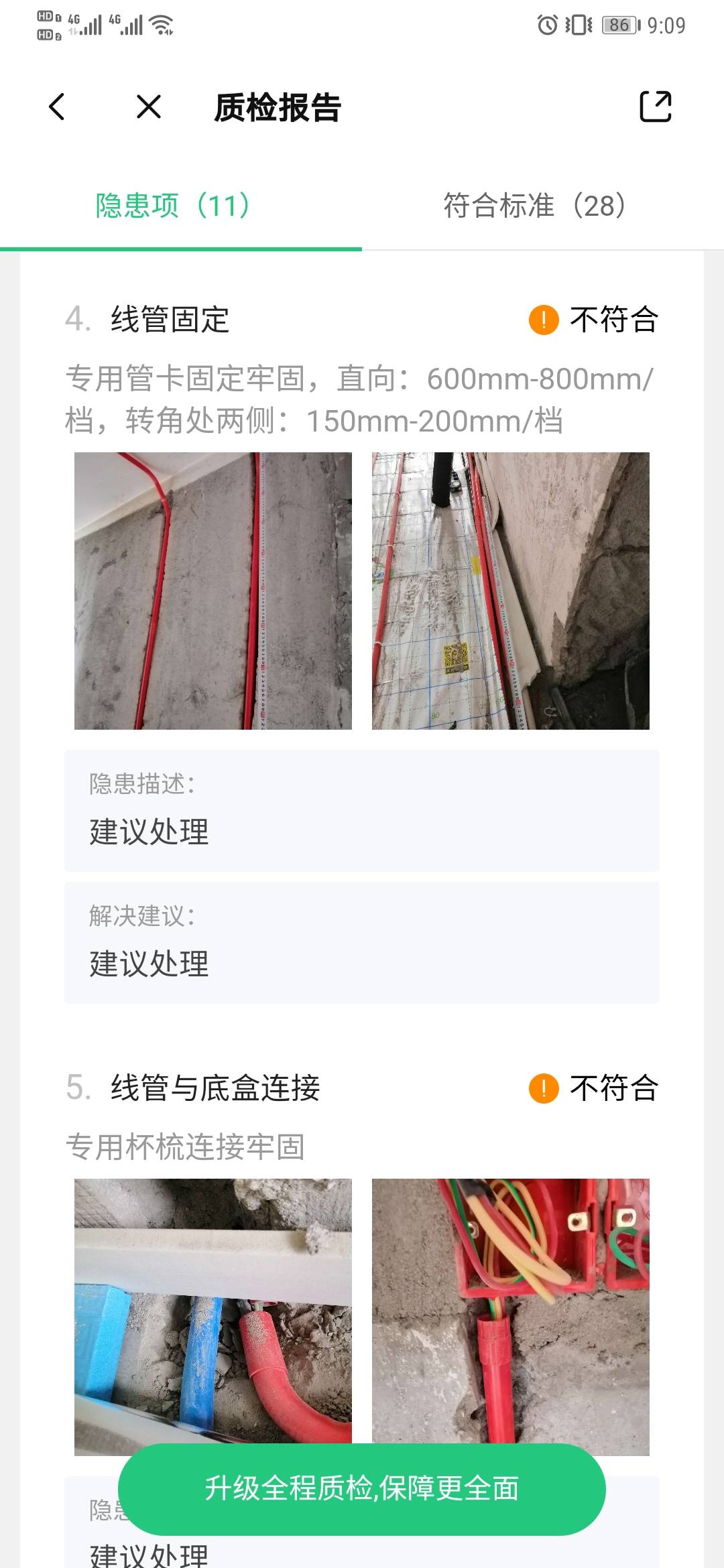Switch to the 符合标准 (28) tab

[x=534, y=206]
